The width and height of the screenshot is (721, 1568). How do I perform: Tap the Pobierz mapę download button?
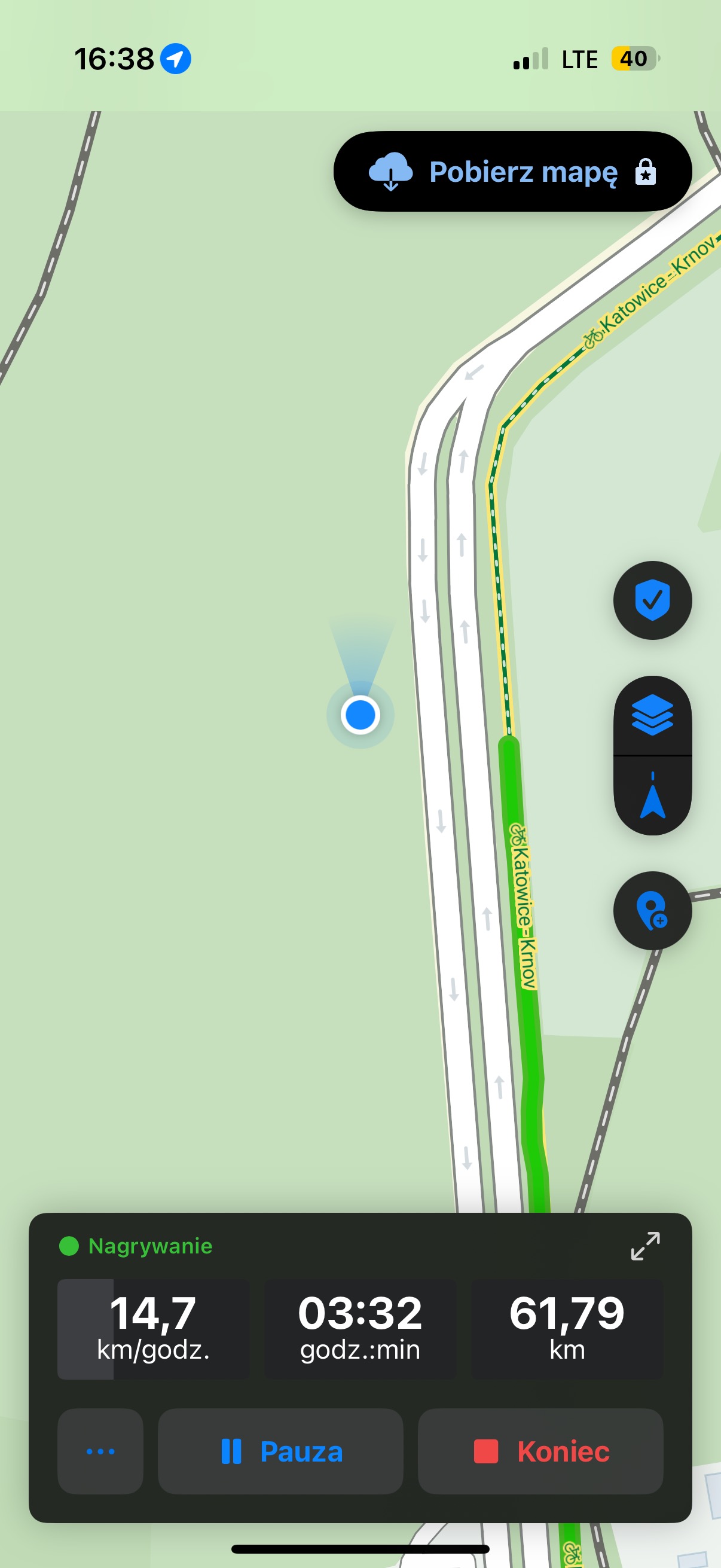point(512,172)
